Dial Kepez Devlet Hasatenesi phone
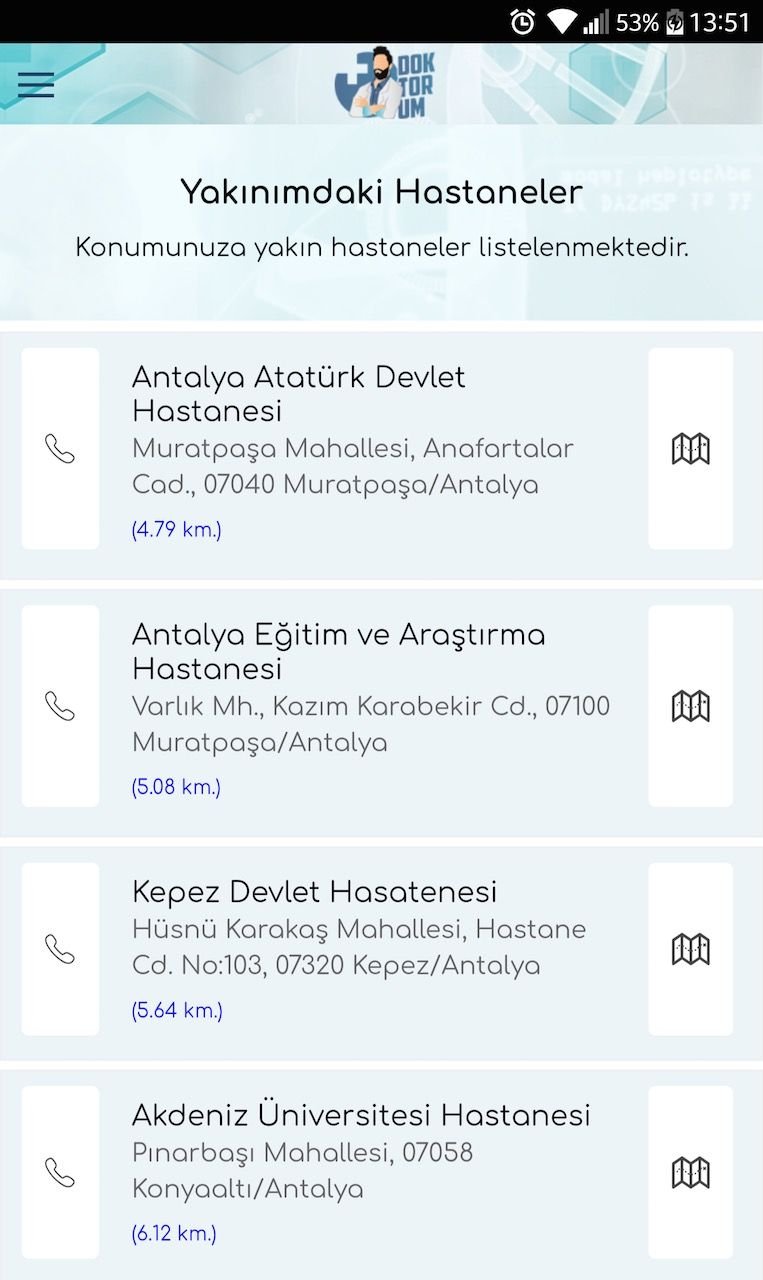The height and width of the screenshot is (1280, 763). click(60, 949)
